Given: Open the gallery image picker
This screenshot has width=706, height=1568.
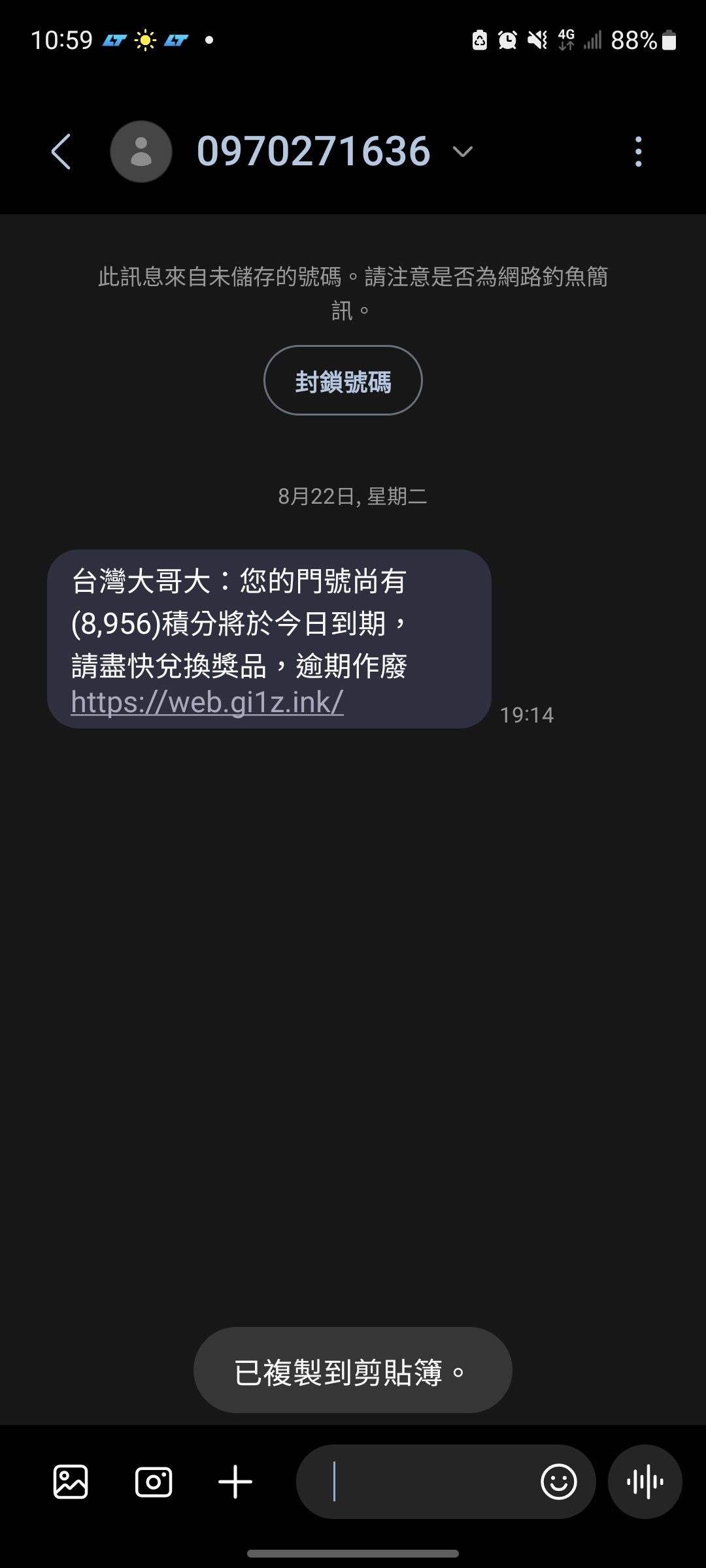Looking at the screenshot, I should tap(71, 1482).
